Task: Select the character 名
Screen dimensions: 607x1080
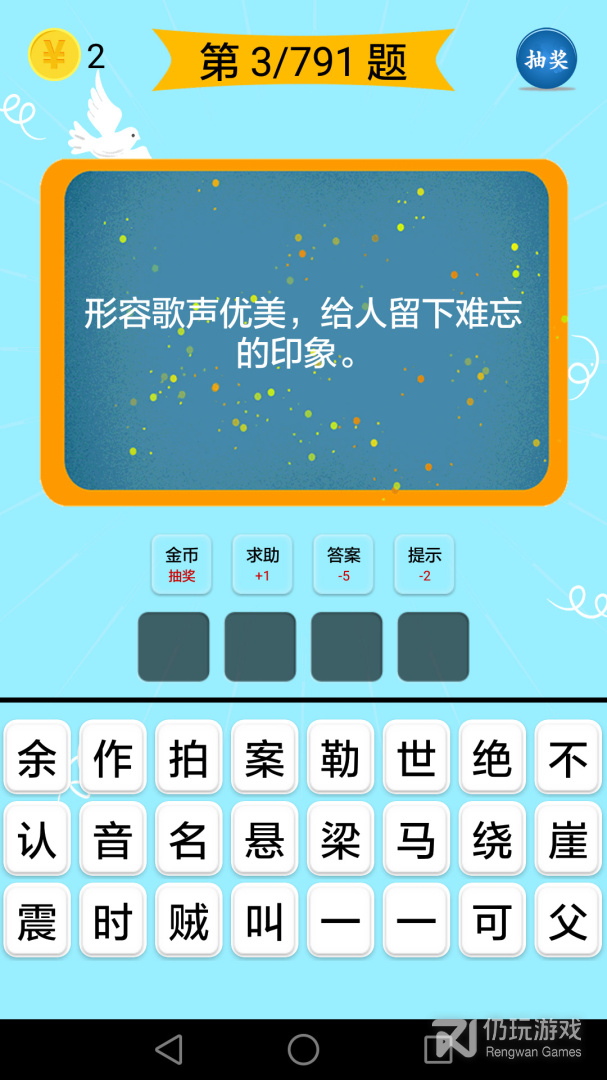Action: (189, 839)
